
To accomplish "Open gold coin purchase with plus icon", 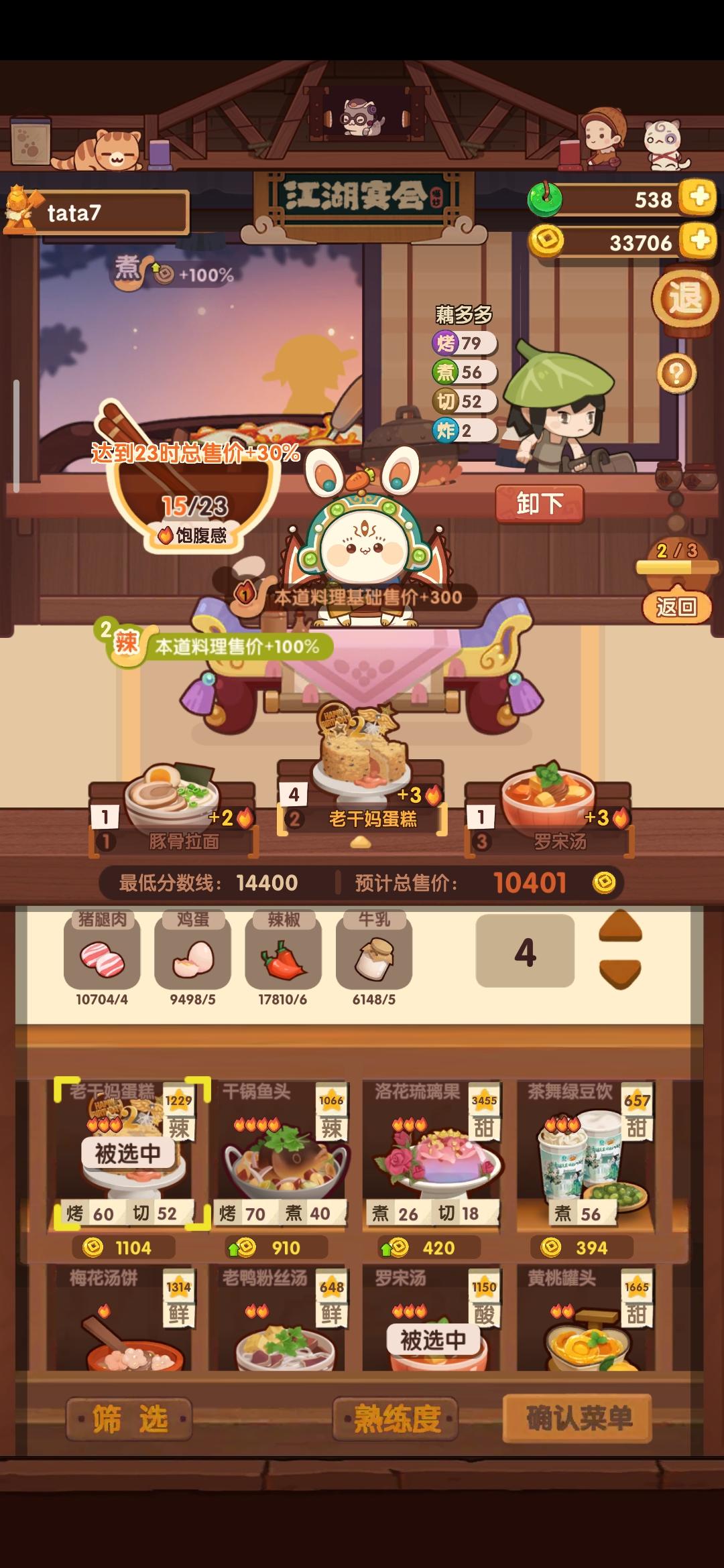I will [697, 243].
